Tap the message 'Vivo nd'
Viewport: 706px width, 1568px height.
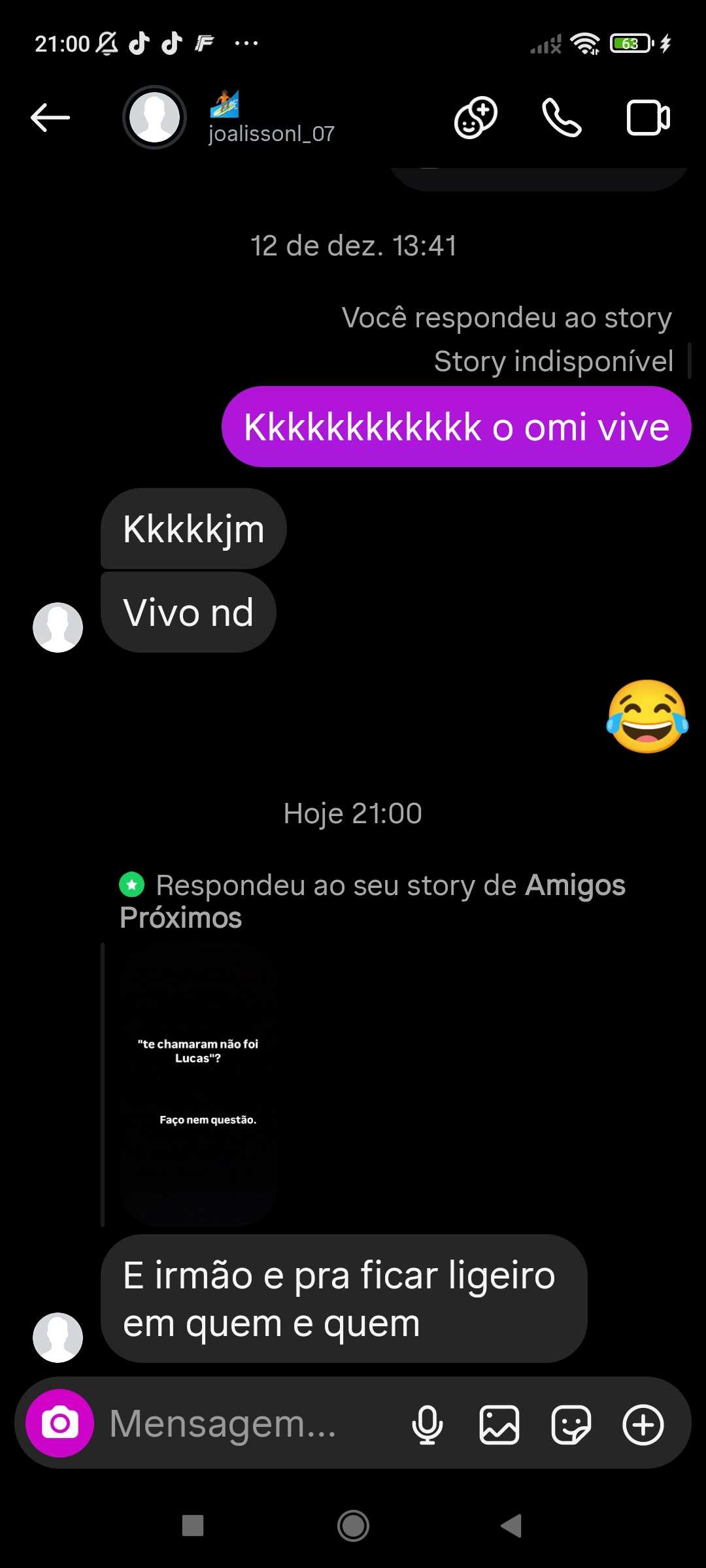coord(188,613)
